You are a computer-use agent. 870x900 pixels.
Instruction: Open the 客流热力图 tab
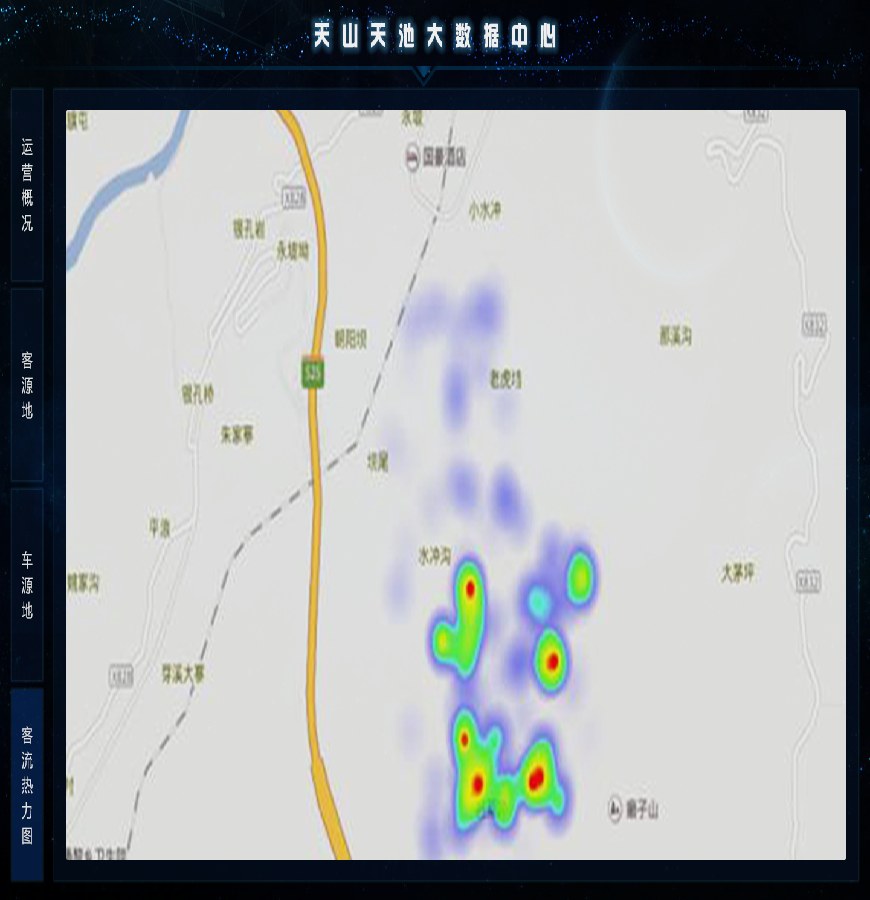click(x=27, y=785)
